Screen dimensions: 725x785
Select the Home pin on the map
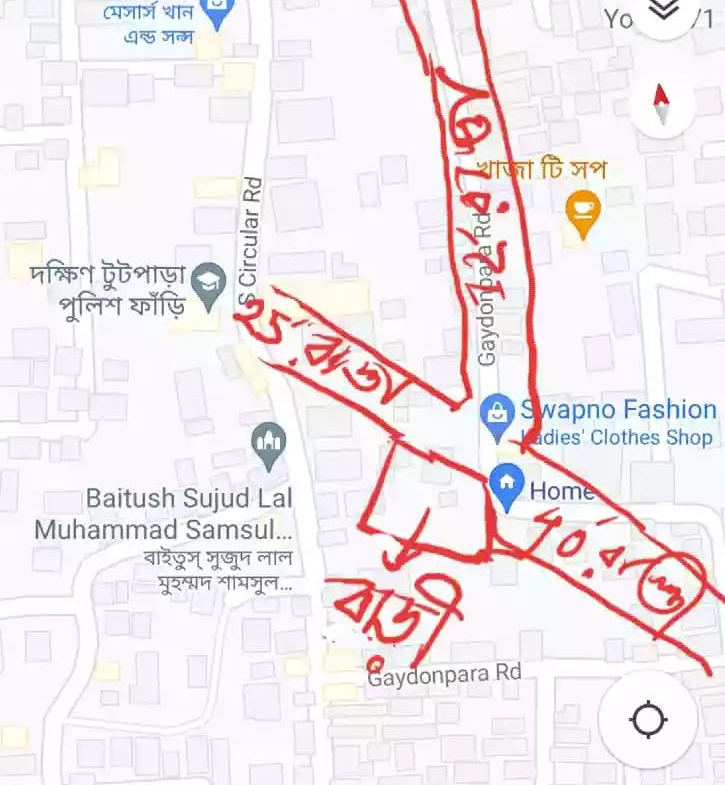[x=507, y=488]
